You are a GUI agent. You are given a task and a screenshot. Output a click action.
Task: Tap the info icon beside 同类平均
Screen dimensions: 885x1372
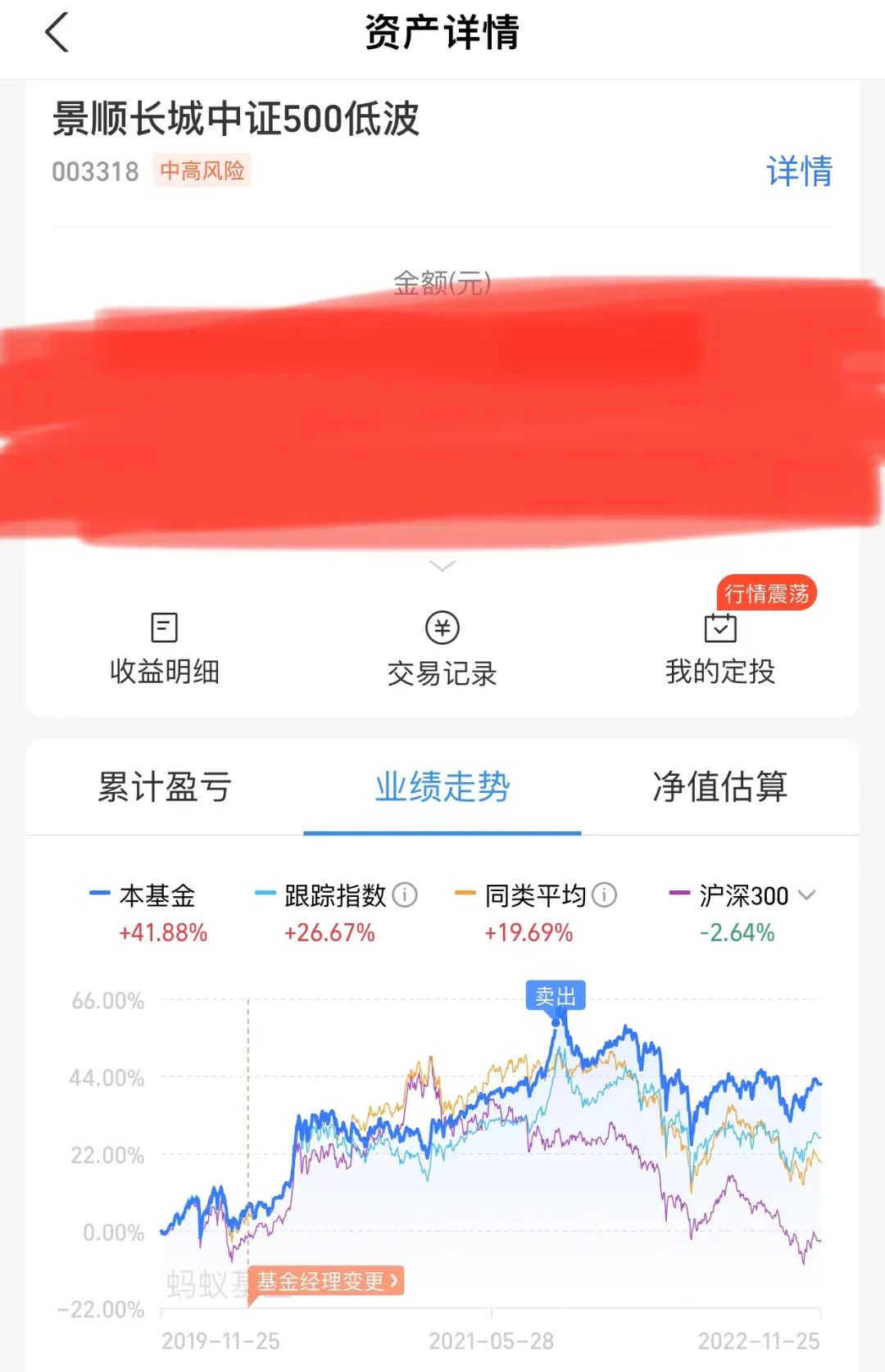(x=605, y=896)
